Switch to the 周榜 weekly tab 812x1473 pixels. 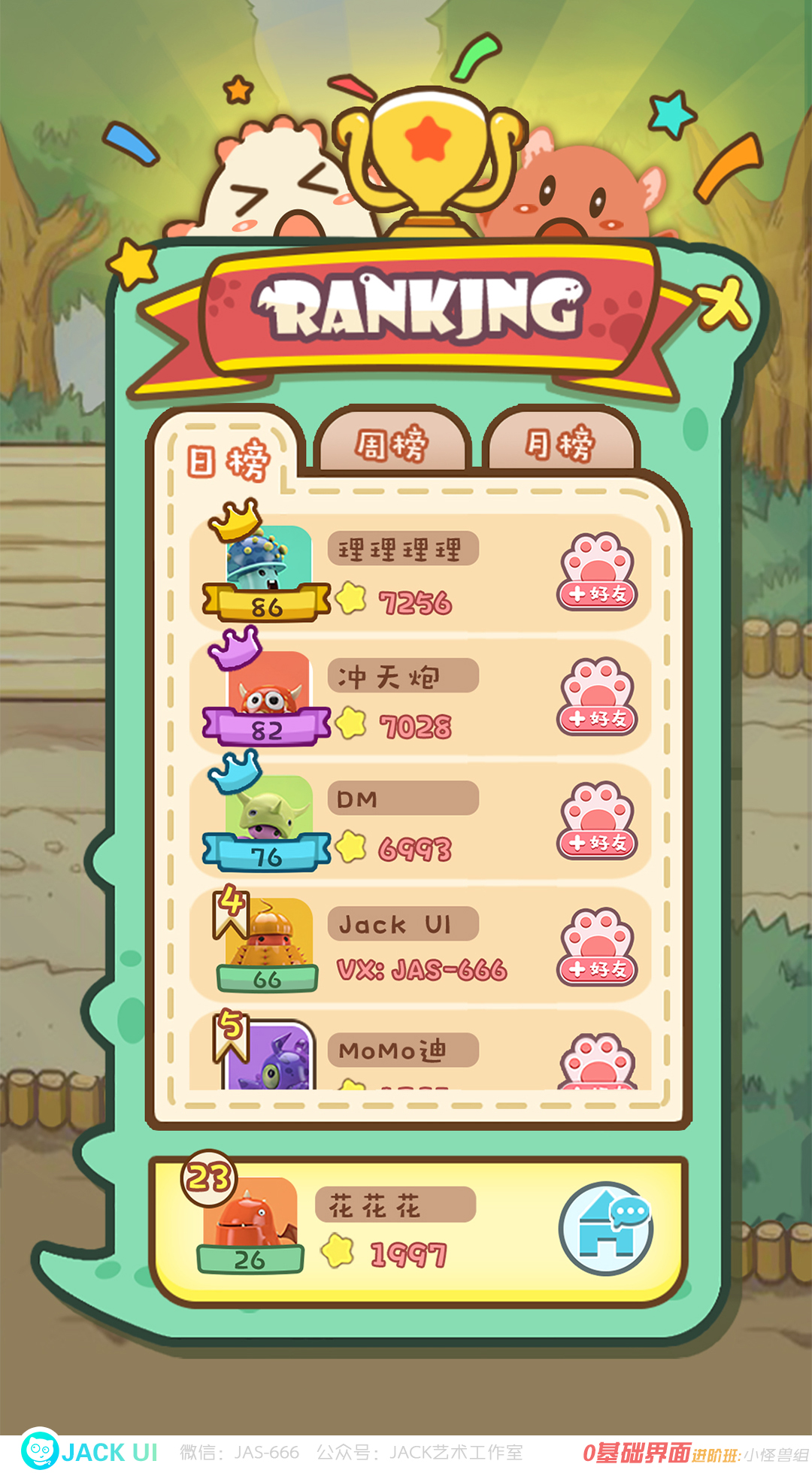(x=392, y=444)
